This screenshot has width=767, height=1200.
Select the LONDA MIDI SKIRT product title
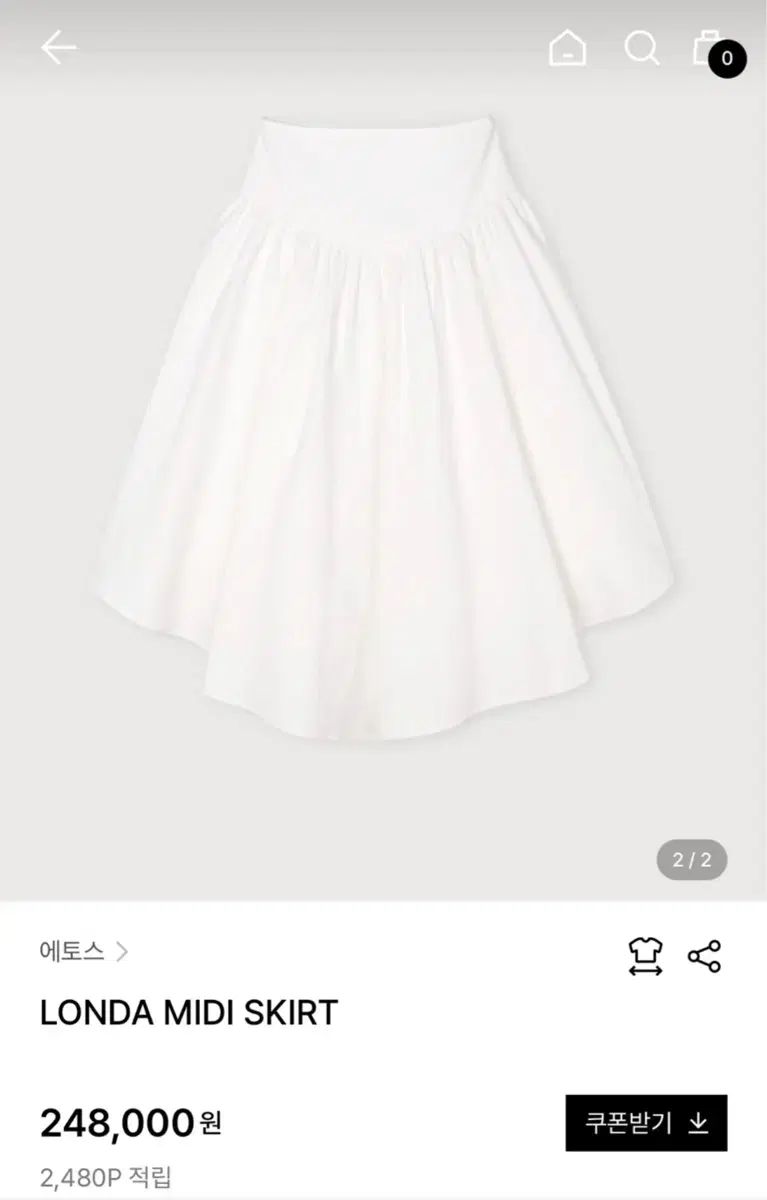[x=187, y=1011]
